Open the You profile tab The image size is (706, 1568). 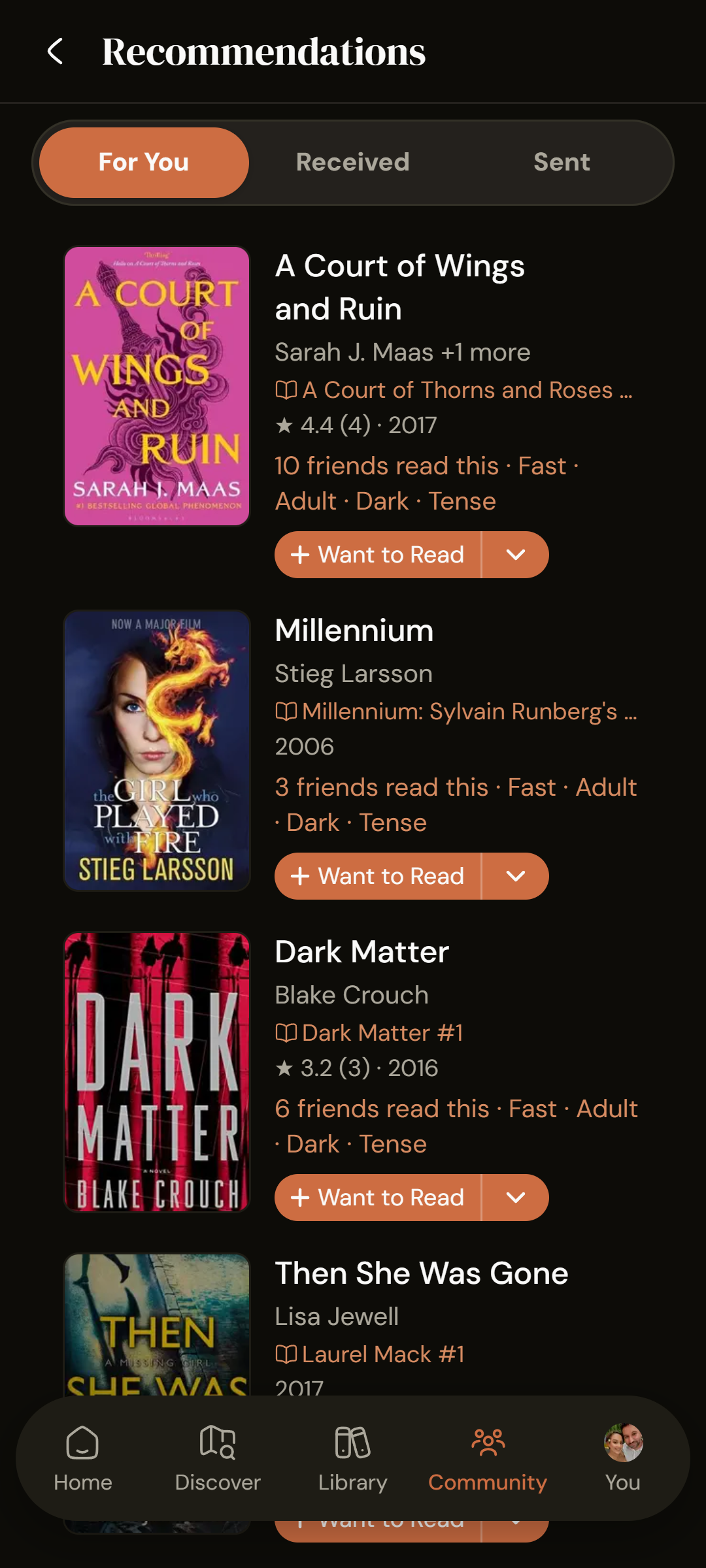[623, 1458]
